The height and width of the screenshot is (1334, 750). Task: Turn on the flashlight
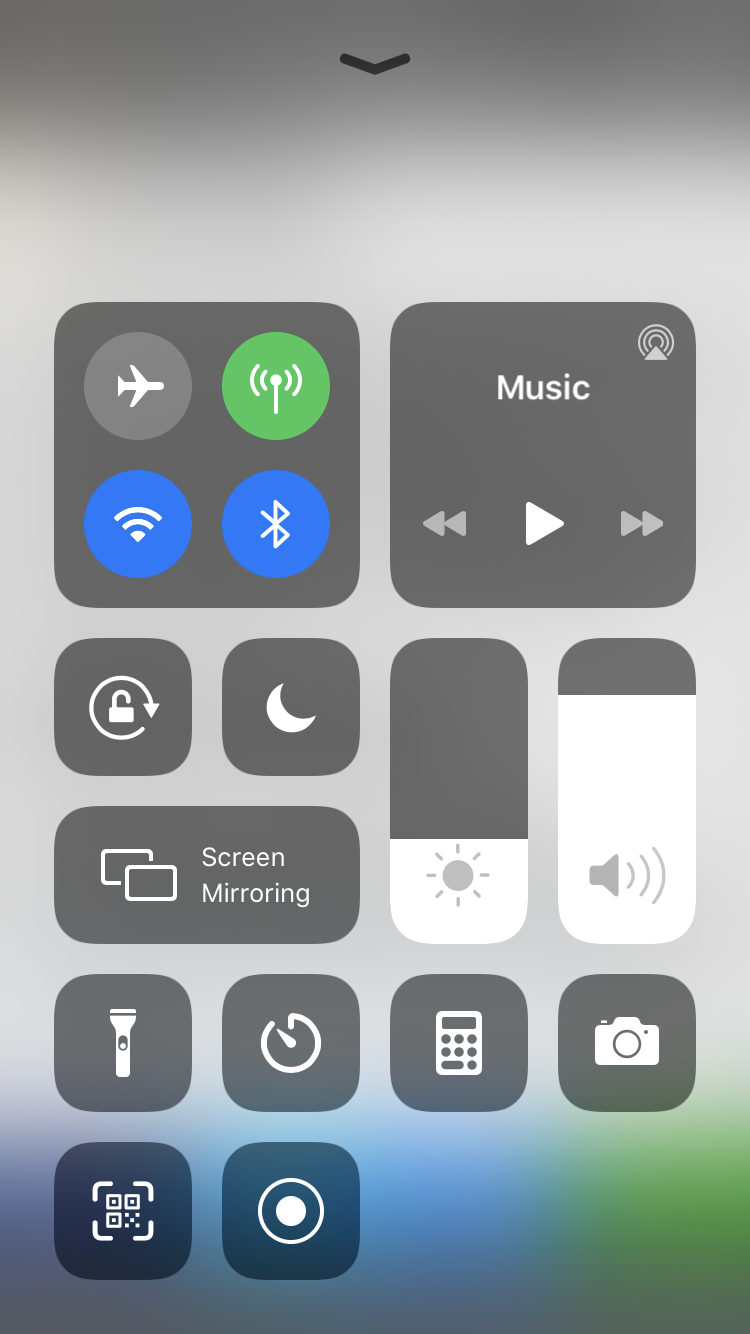(x=123, y=1043)
